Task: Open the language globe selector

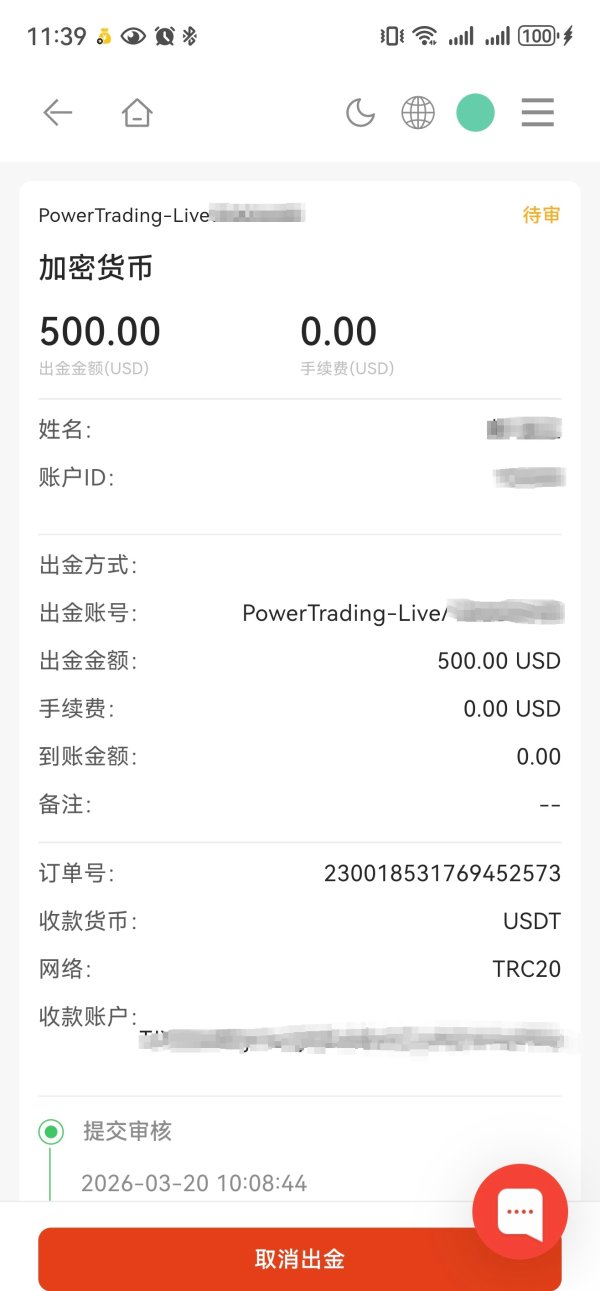Action: tap(418, 113)
